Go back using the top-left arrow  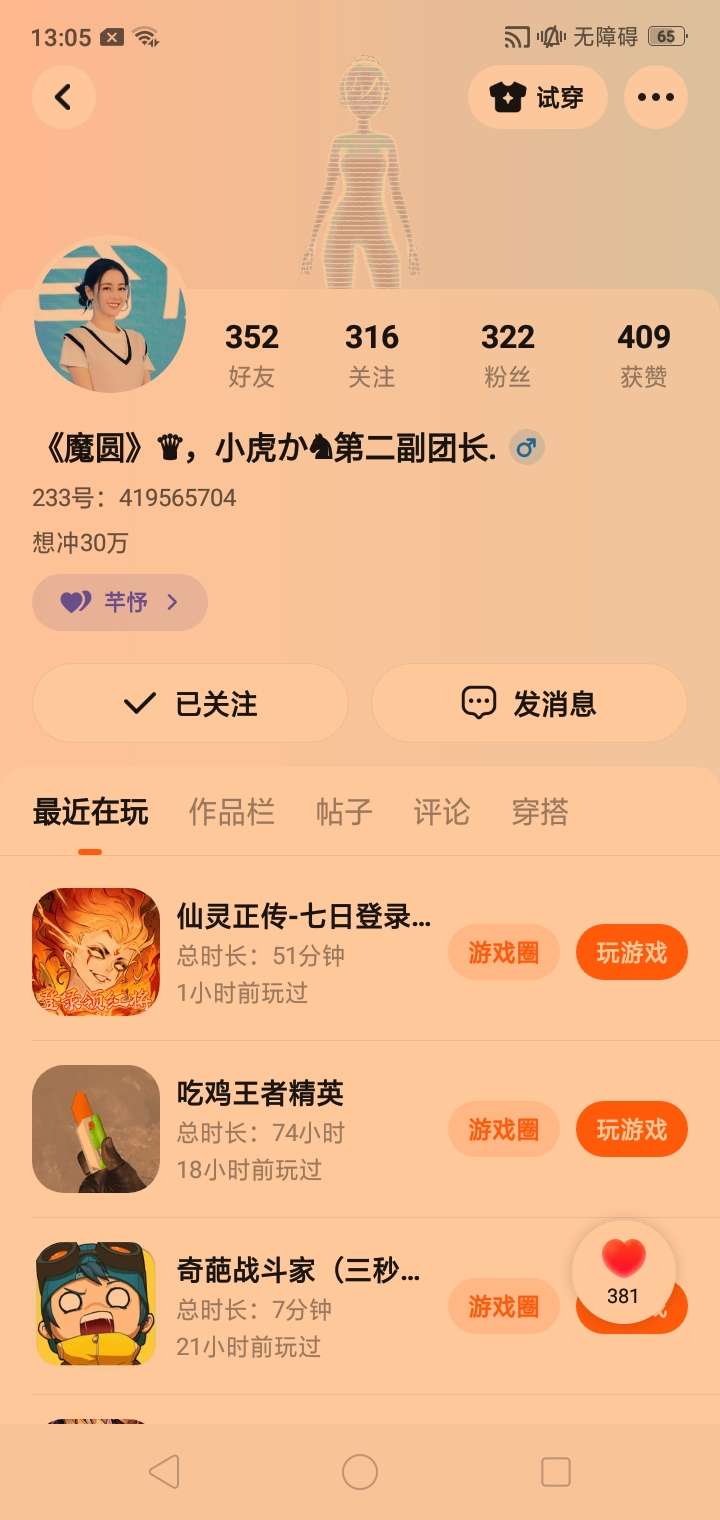click(63, 97)
